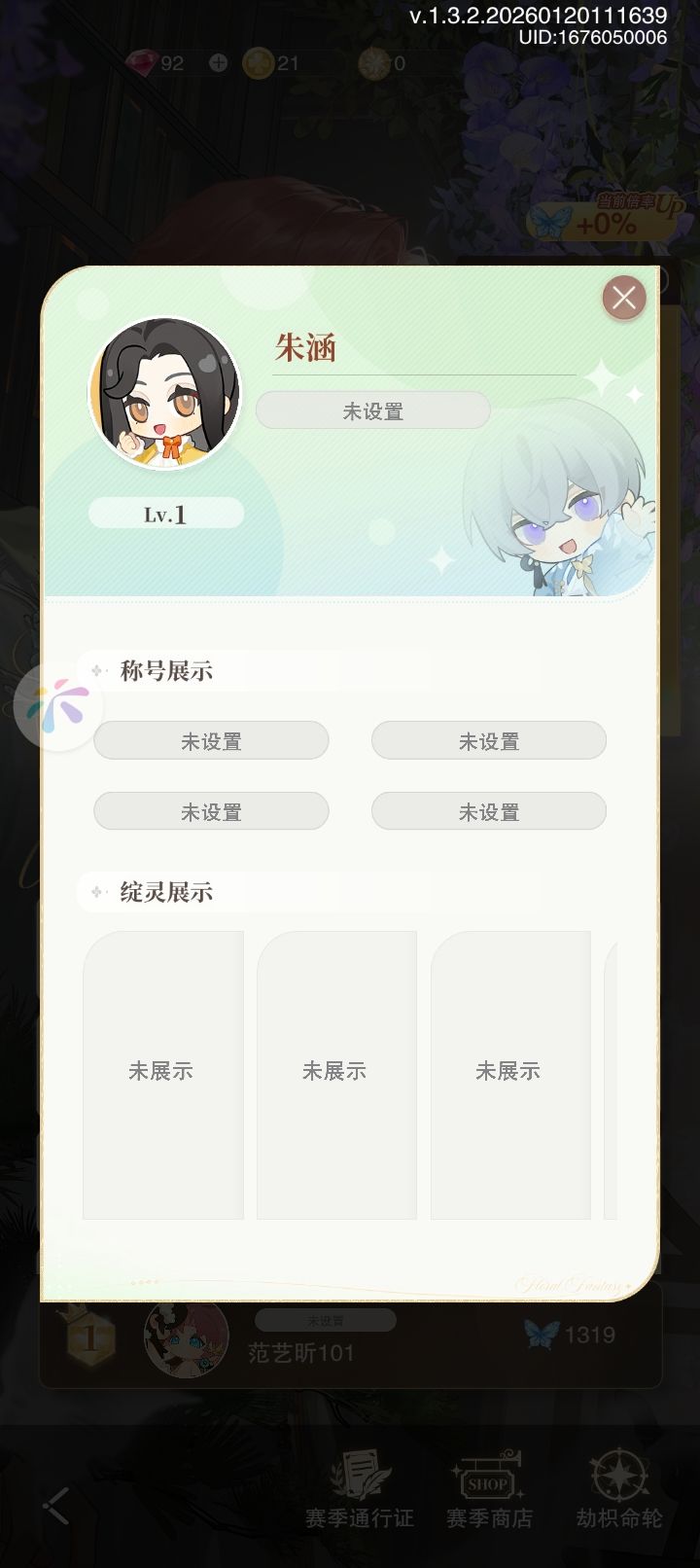The width and height of the screenshot is (700, 1568).
Task: Select the top-left 未设置 title slot
Action: pos(211,740)
